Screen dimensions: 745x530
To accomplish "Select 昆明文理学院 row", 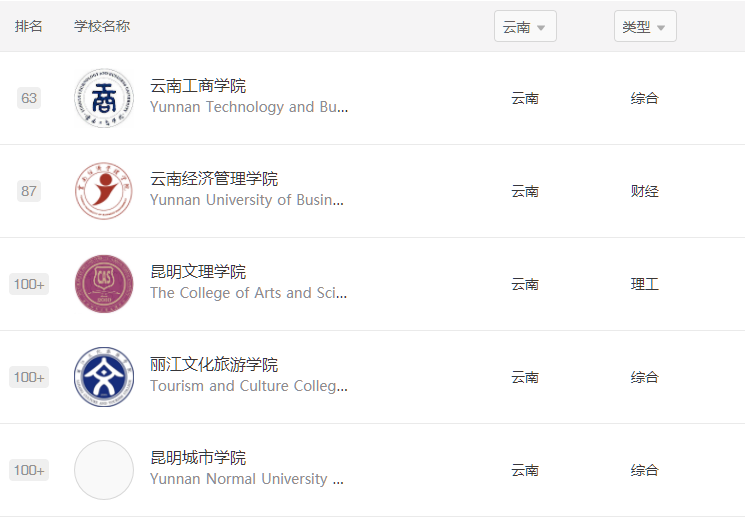I will (x=198, y=272).
